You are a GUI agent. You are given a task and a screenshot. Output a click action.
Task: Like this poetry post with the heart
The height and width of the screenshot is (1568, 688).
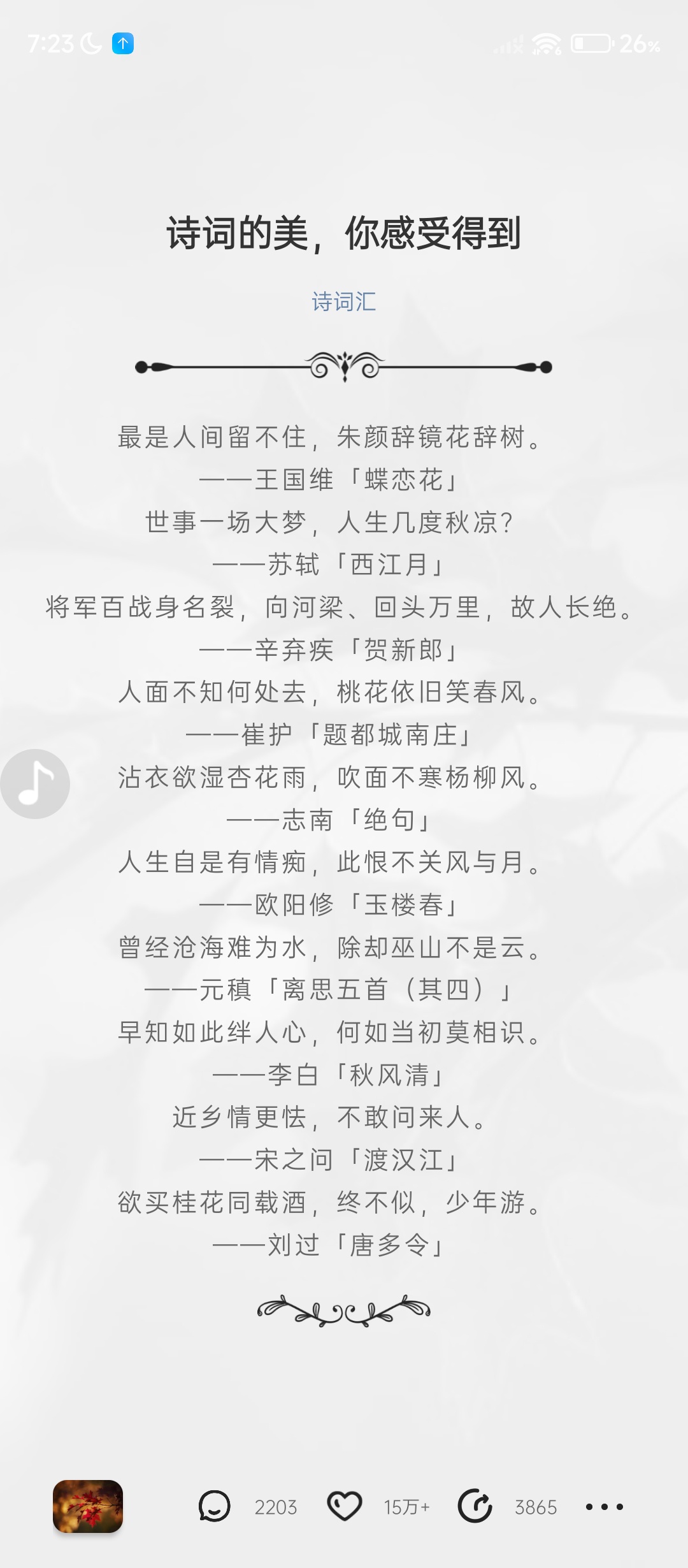tap(344, 1507)
